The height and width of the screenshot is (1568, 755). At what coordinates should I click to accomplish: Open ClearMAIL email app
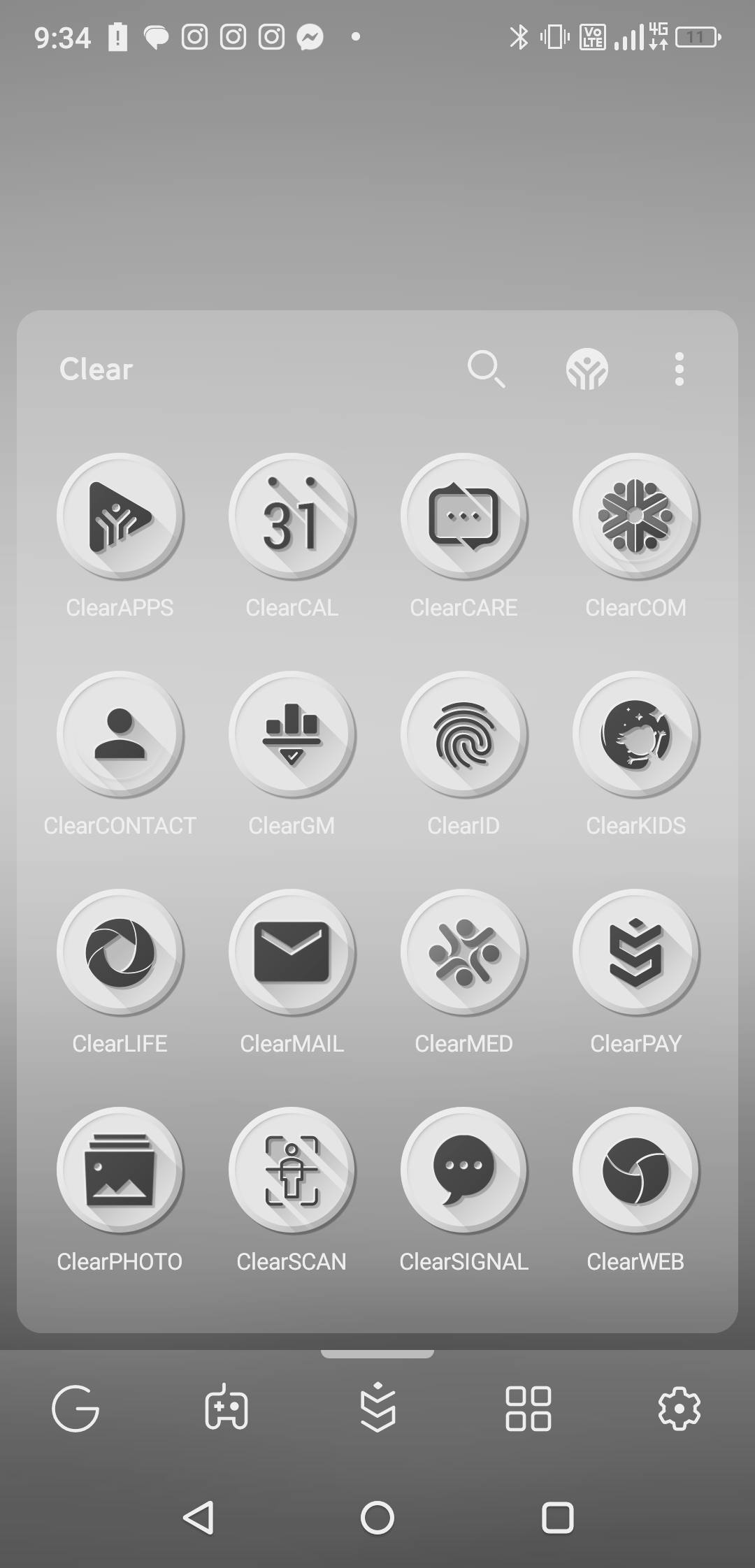(x=292, y=952)
